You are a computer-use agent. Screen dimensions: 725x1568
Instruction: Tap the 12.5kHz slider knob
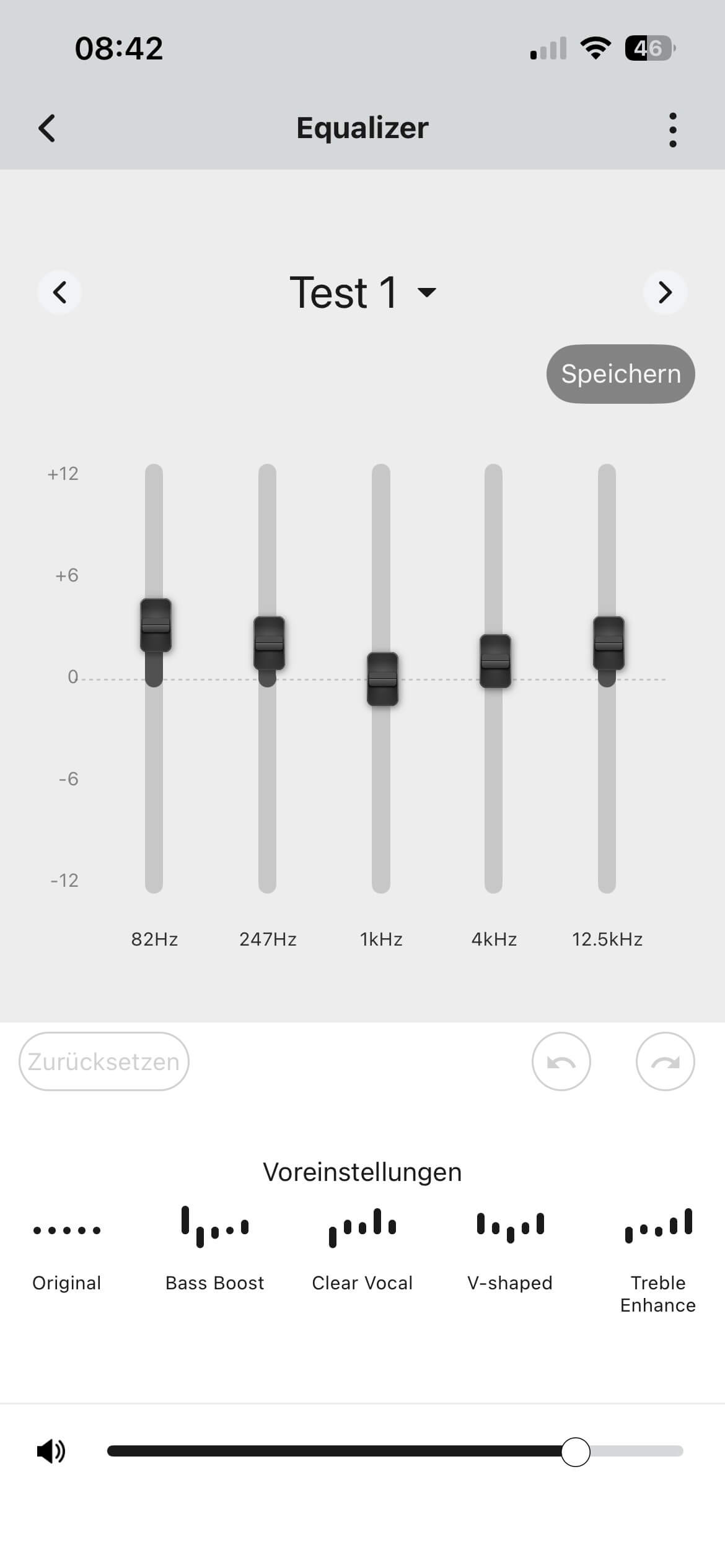point(609,643)
